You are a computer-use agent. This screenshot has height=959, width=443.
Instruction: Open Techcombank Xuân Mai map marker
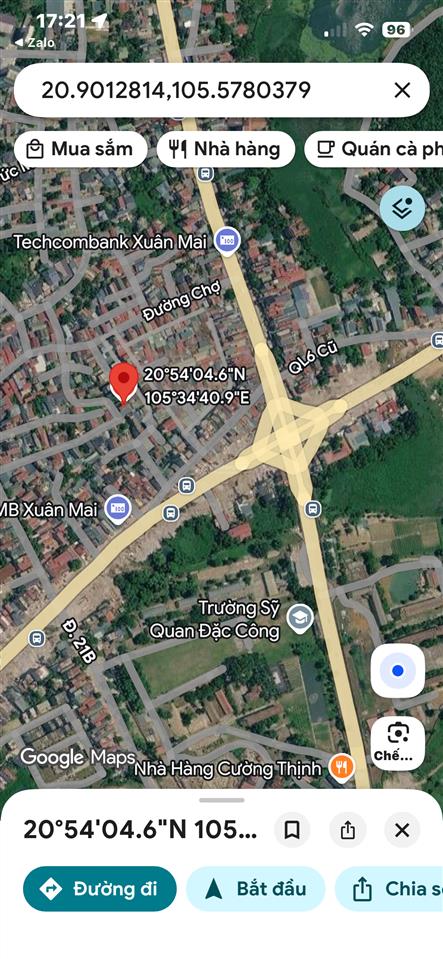(228, 240)
